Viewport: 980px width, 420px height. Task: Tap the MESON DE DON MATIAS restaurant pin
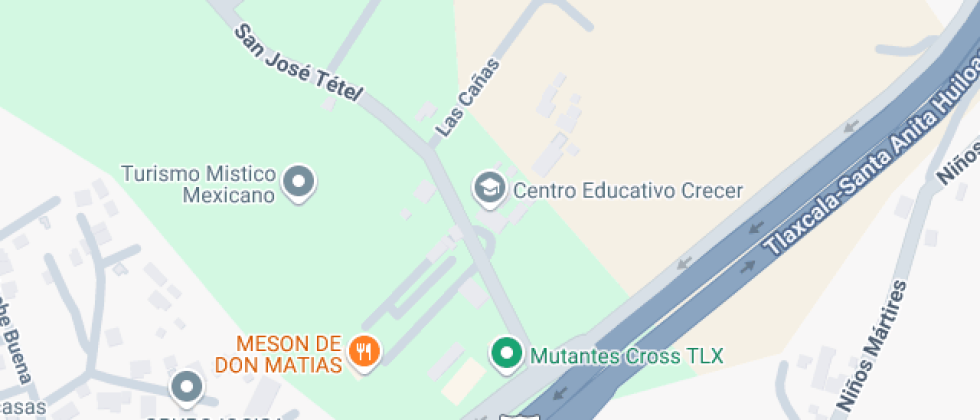click(x=364, y=352)
